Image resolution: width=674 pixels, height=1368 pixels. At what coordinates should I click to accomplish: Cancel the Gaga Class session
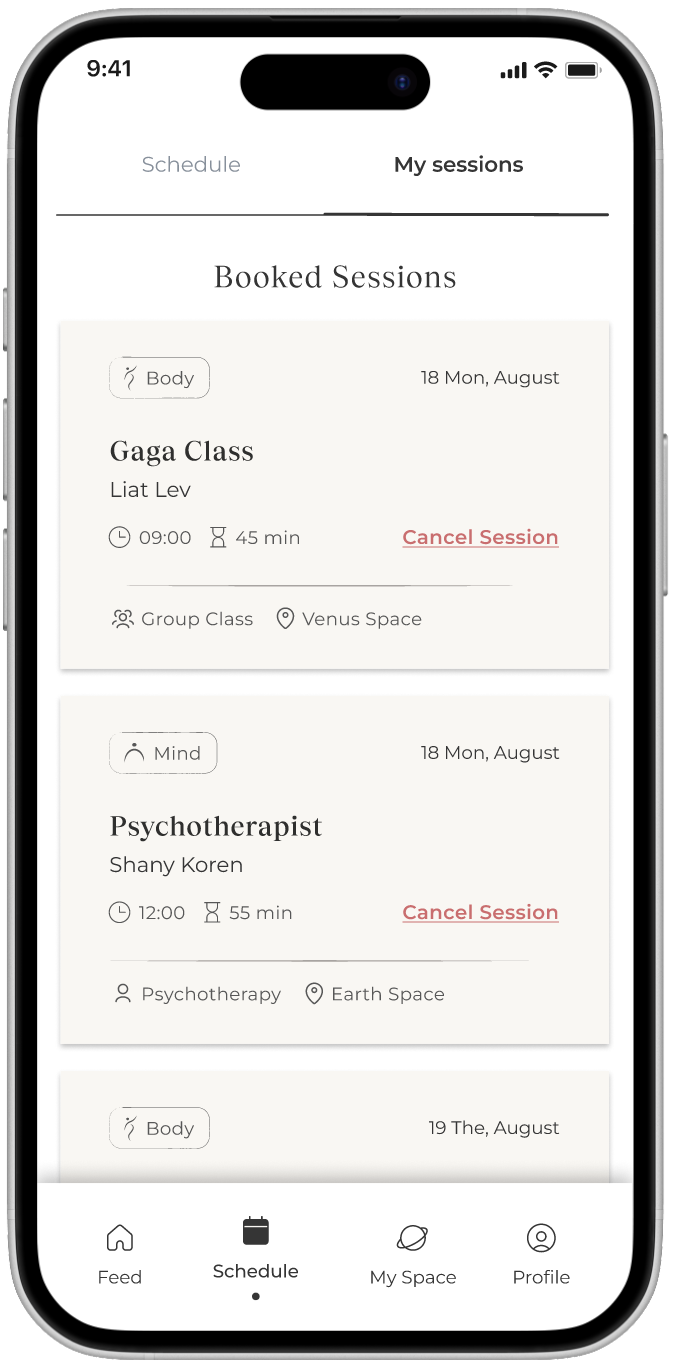click(480, 538)
